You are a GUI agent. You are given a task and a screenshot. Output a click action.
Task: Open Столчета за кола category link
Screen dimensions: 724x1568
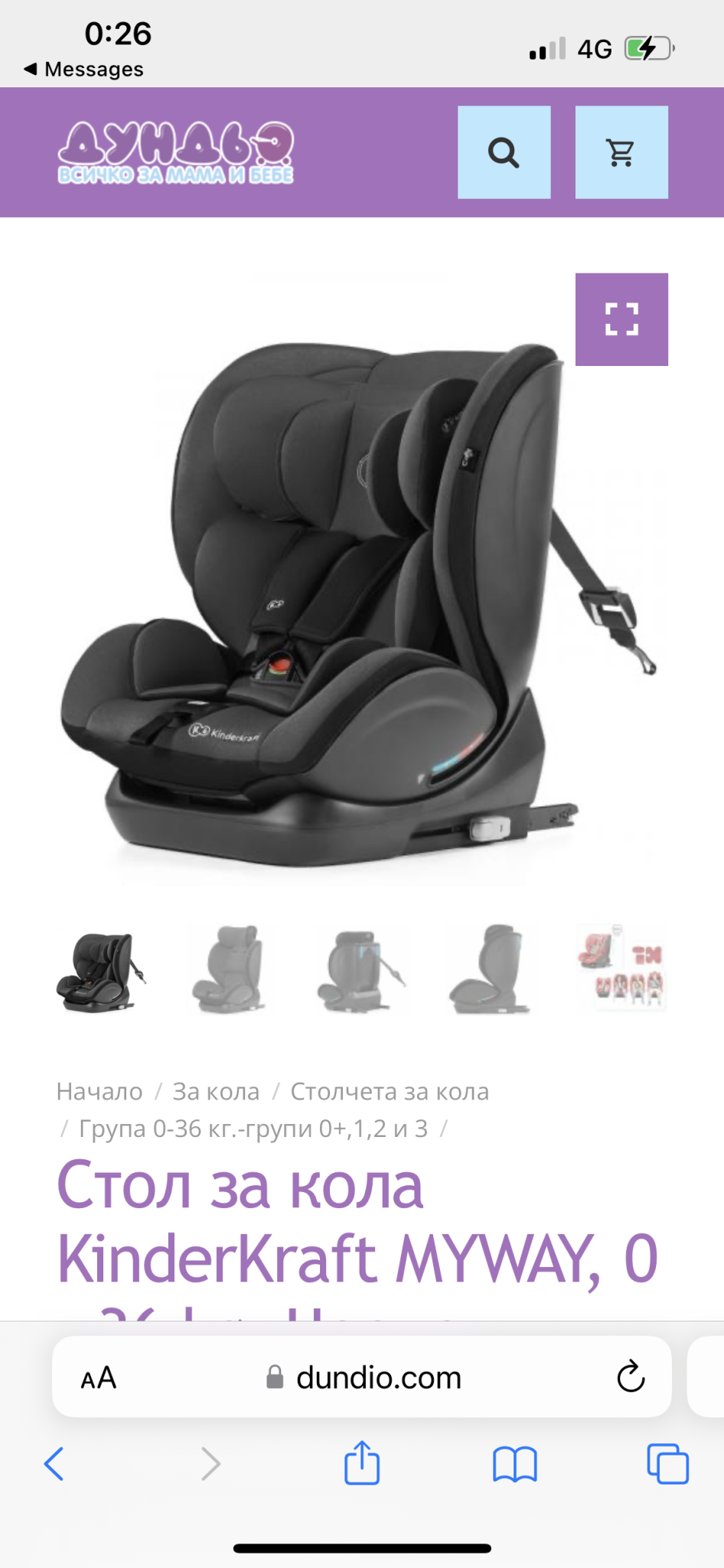389,1091
